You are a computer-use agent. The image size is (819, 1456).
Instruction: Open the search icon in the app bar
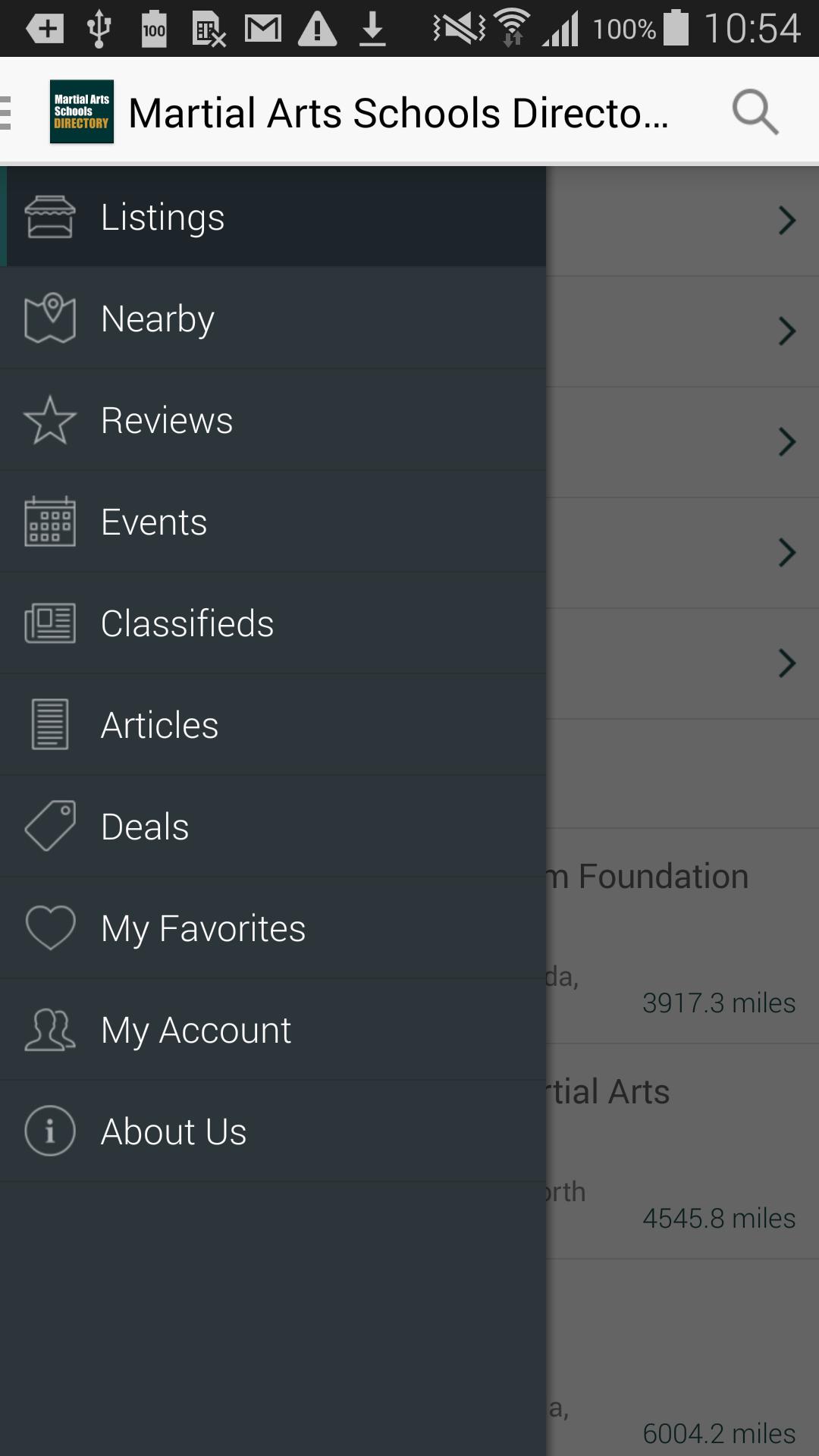755,112
